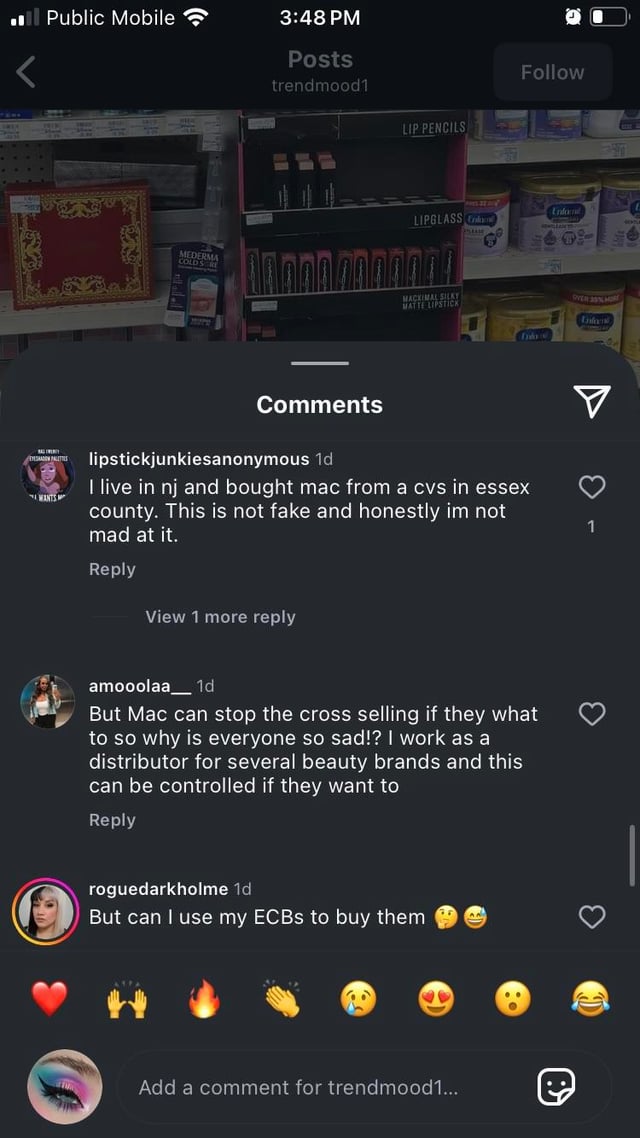The width and height of the screenshot is (640, 1138).
Task: Open the GIF sticker picker
Action: click(556, 1086)
